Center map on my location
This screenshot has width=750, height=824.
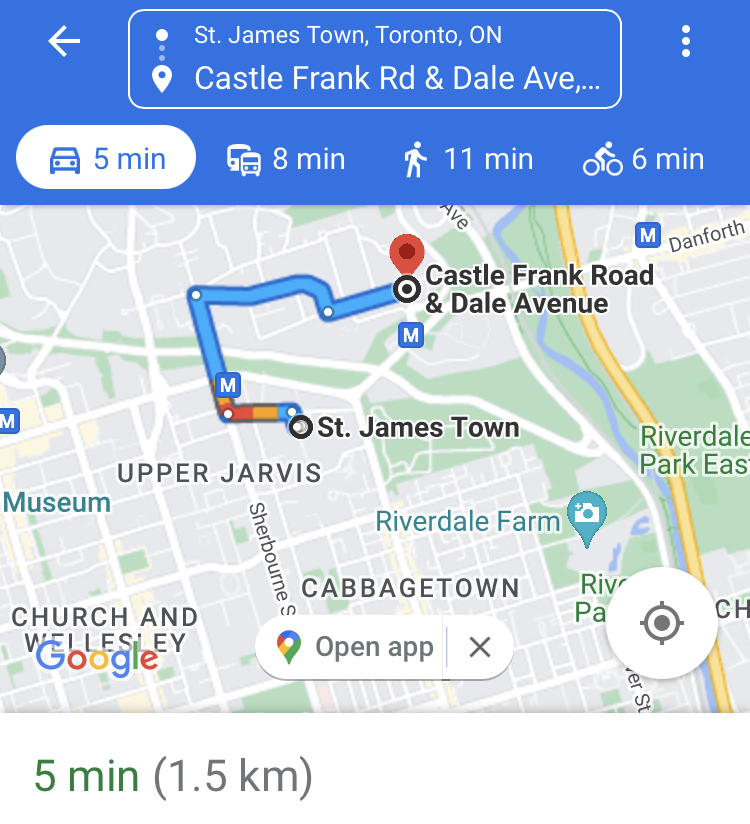coord(661,623)
